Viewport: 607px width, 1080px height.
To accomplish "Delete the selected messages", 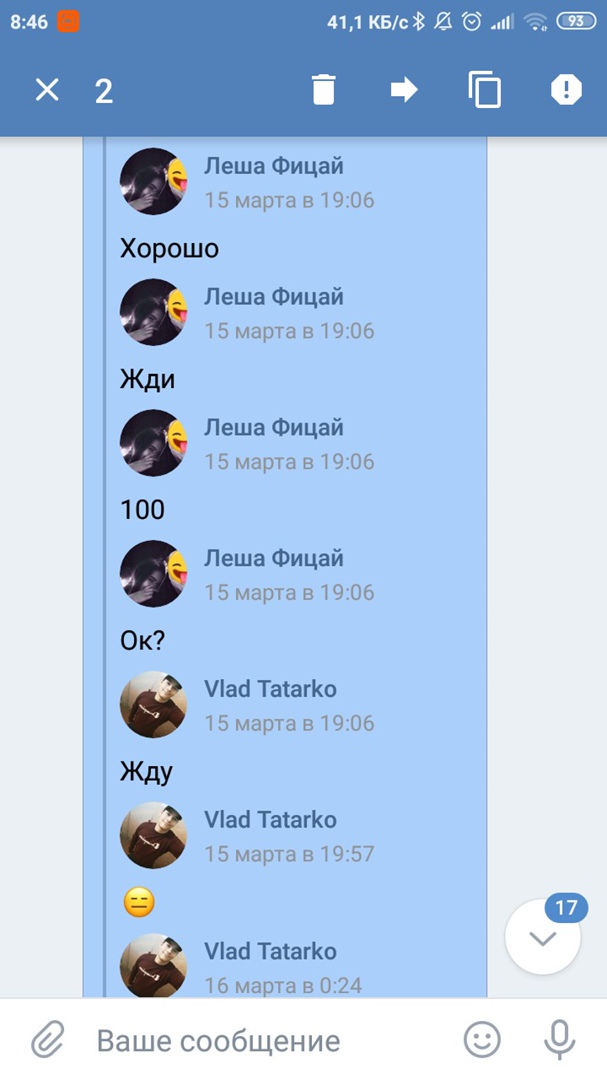I will click(323, 90).
